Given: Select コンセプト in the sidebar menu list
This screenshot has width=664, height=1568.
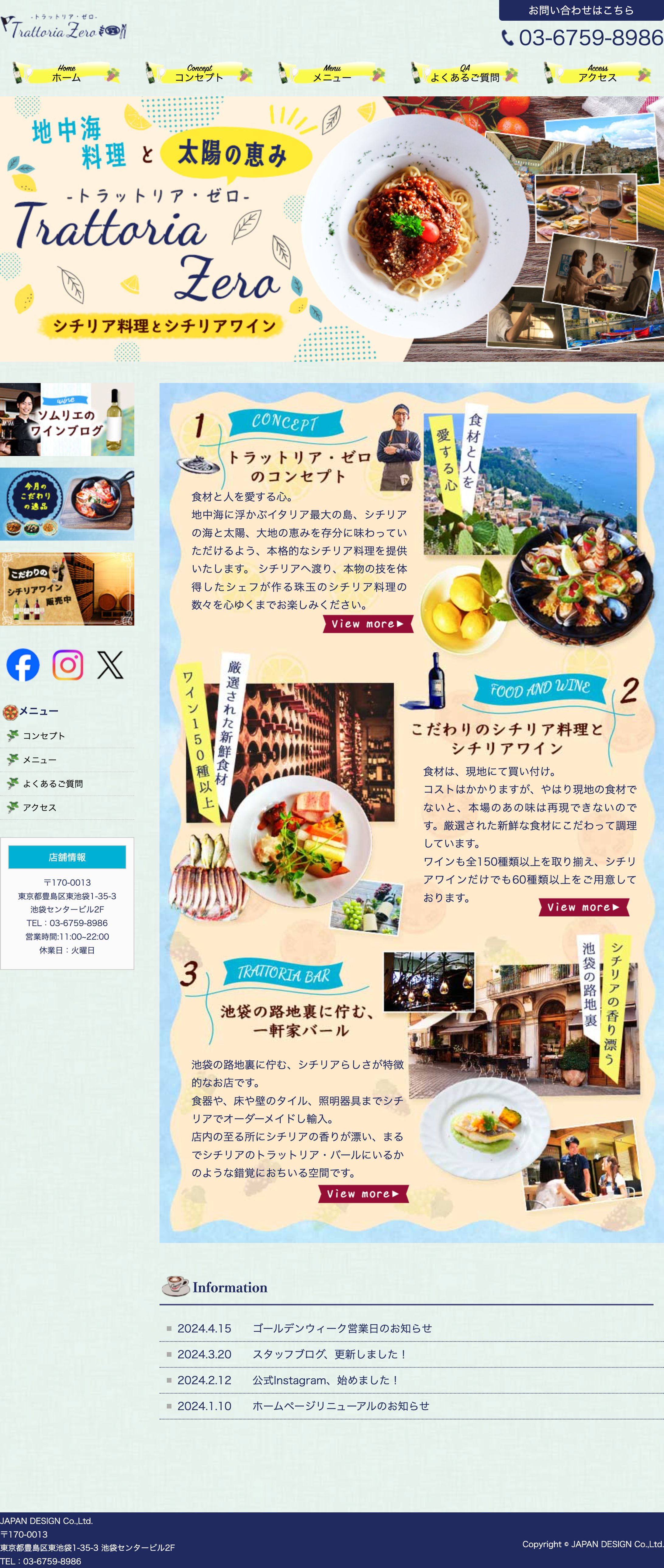Looking at the screenshot, I should pyautogui.click(x=44, y=736).
